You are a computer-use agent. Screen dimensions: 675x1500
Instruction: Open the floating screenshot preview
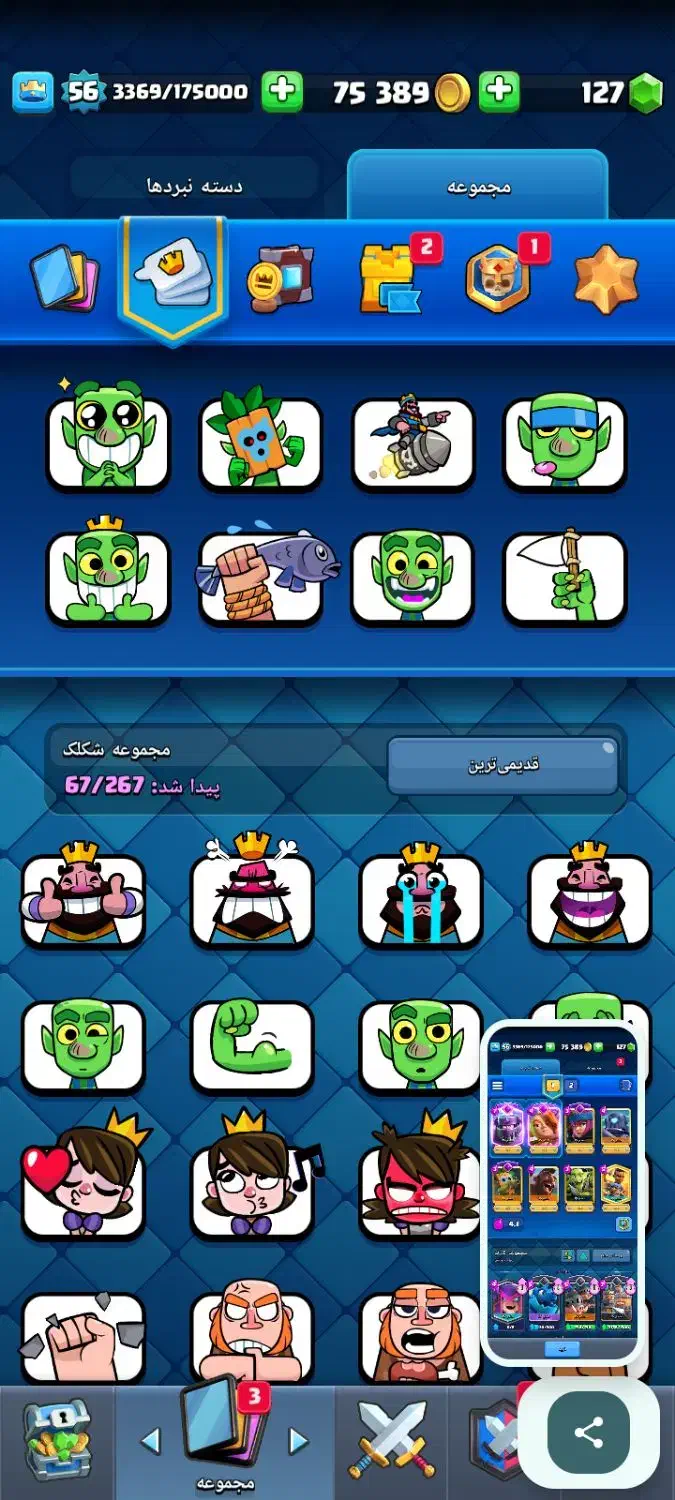click(561, 1192)
